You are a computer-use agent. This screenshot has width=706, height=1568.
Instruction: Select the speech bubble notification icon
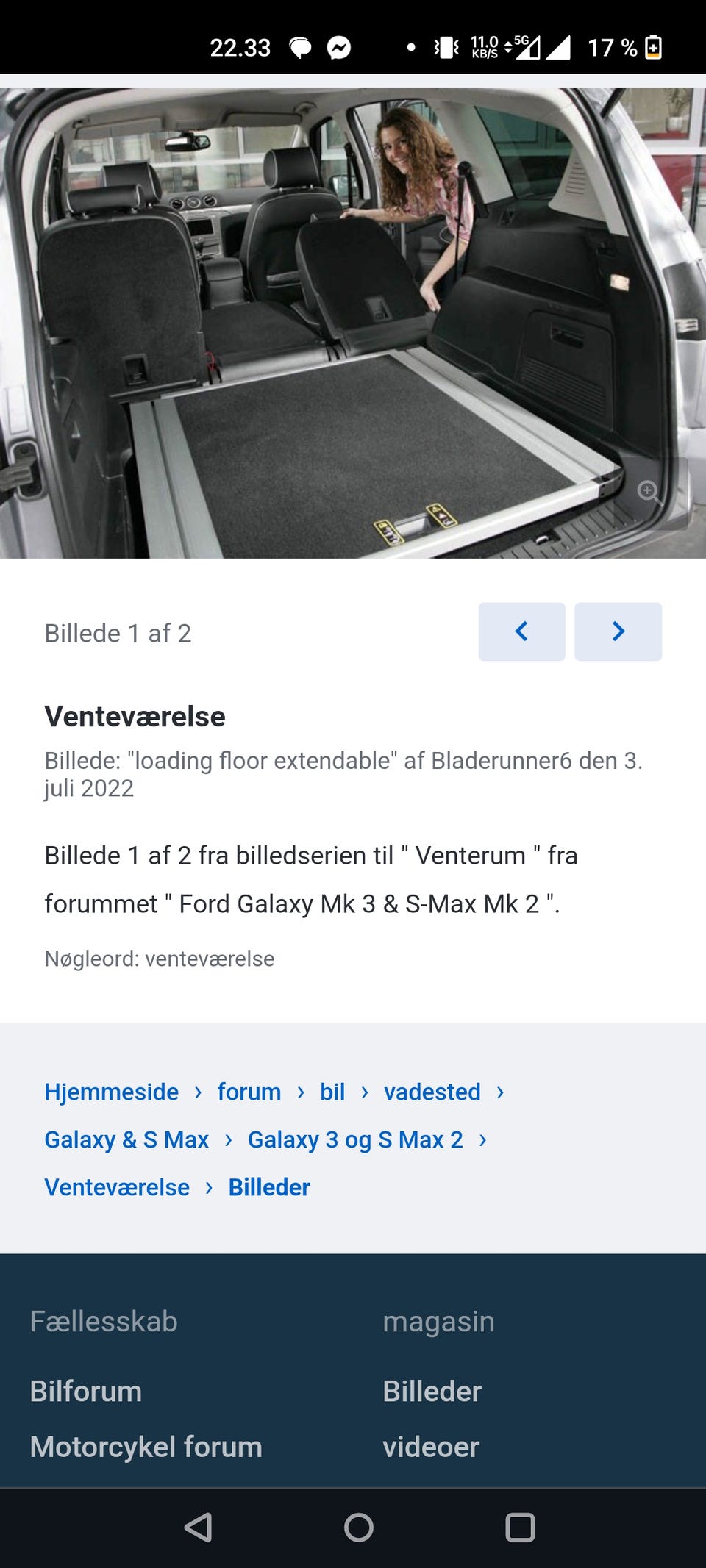[300, 47]
